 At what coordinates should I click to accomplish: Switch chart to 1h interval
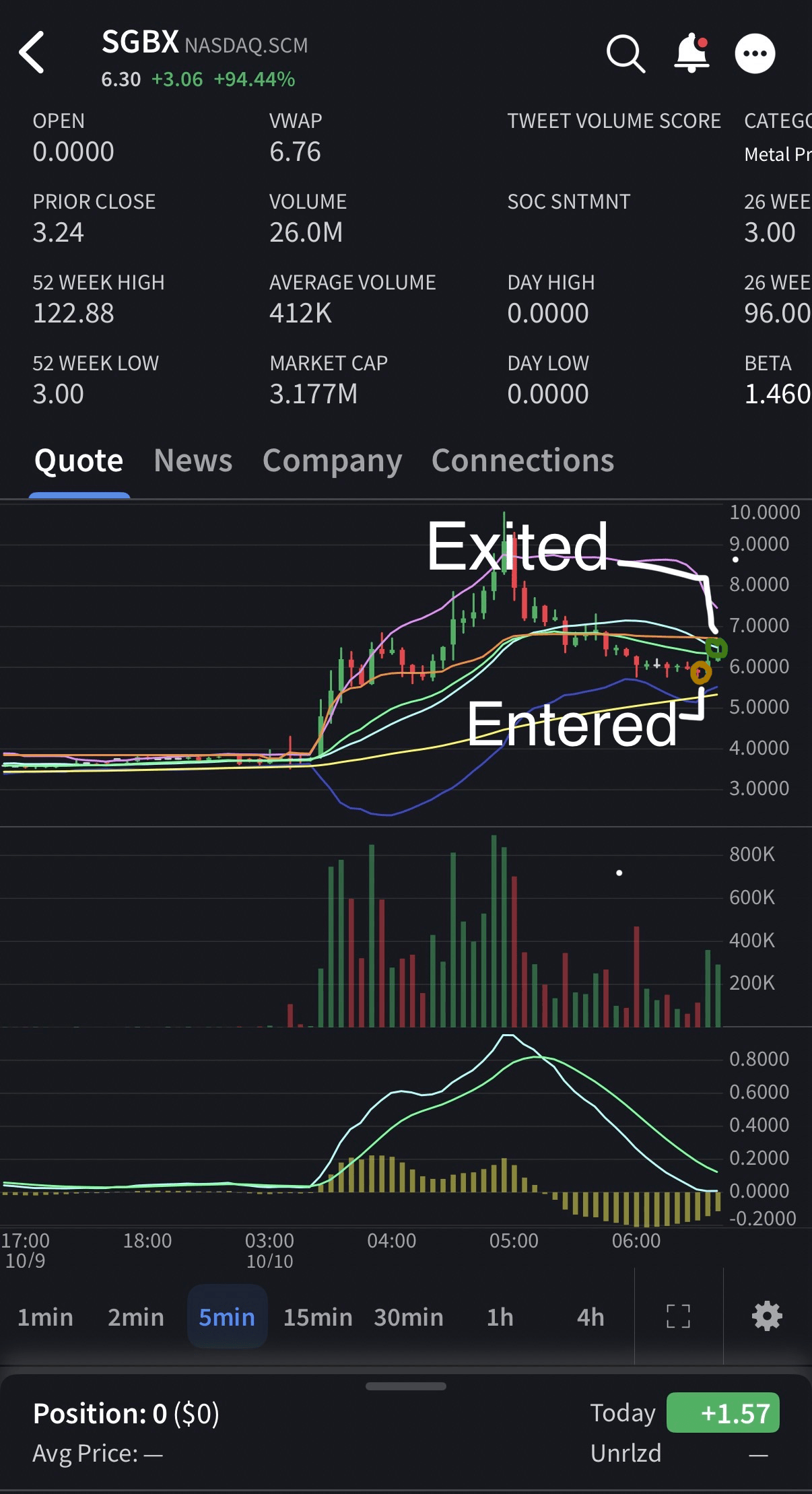pyautogui.click(x=500, y=1317)
